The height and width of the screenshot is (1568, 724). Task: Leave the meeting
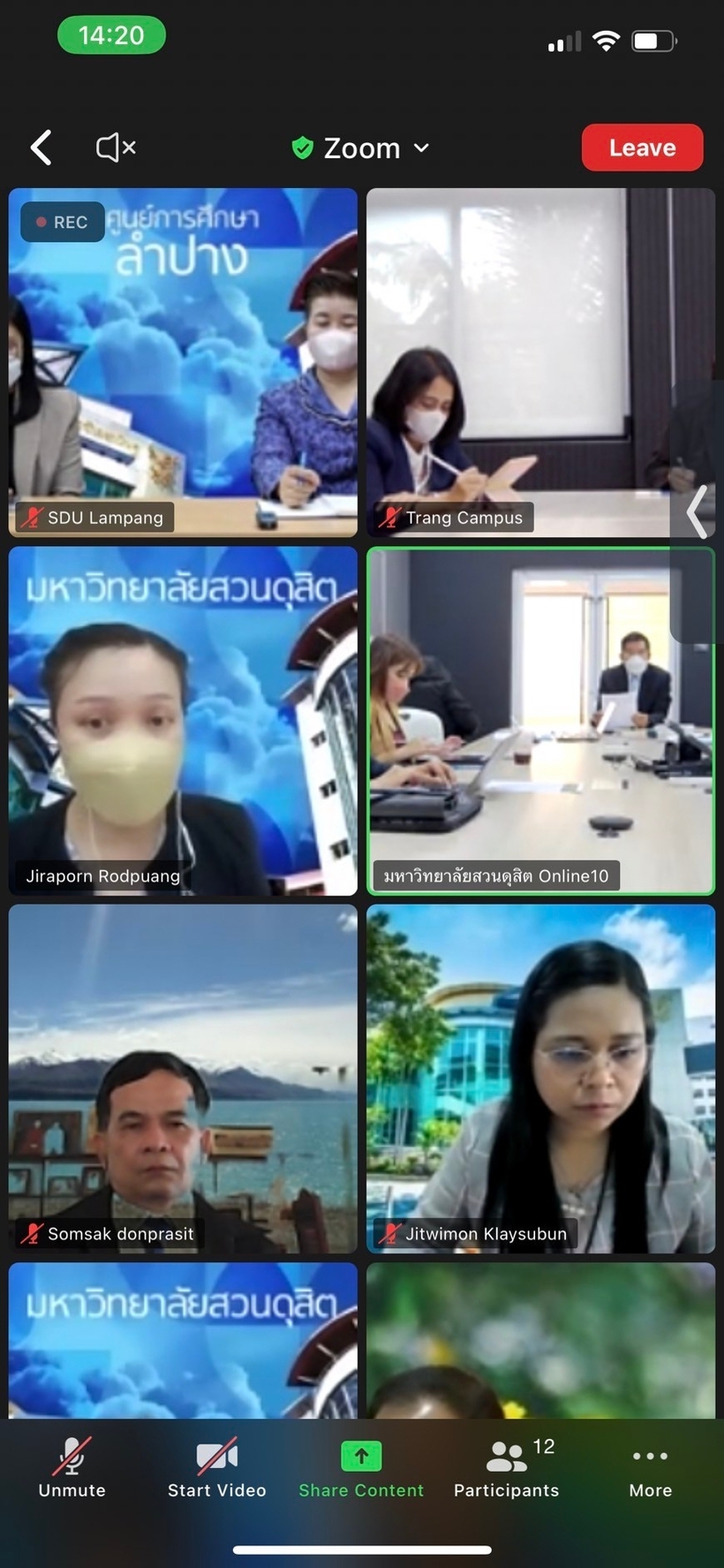tap(642, 148)
